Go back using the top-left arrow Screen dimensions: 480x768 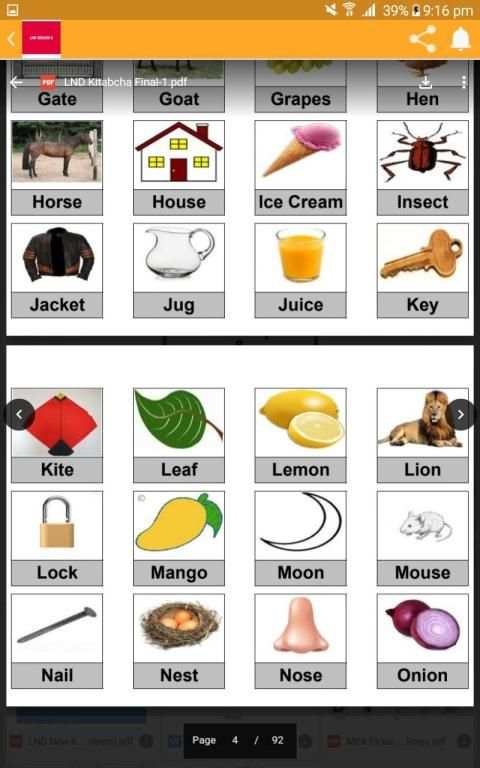point(11,39)
